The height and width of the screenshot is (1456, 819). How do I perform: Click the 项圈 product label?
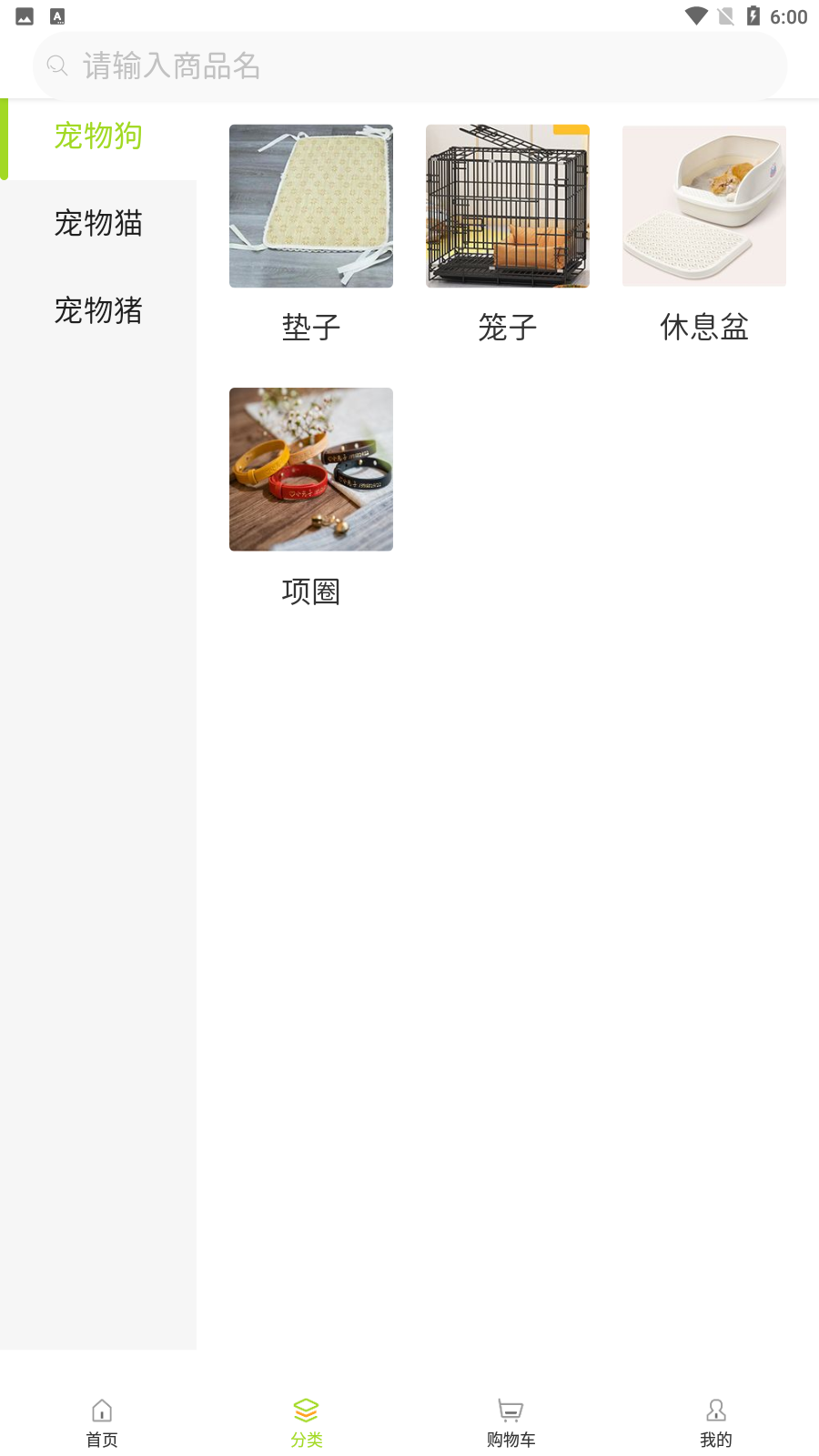[310, 591]
